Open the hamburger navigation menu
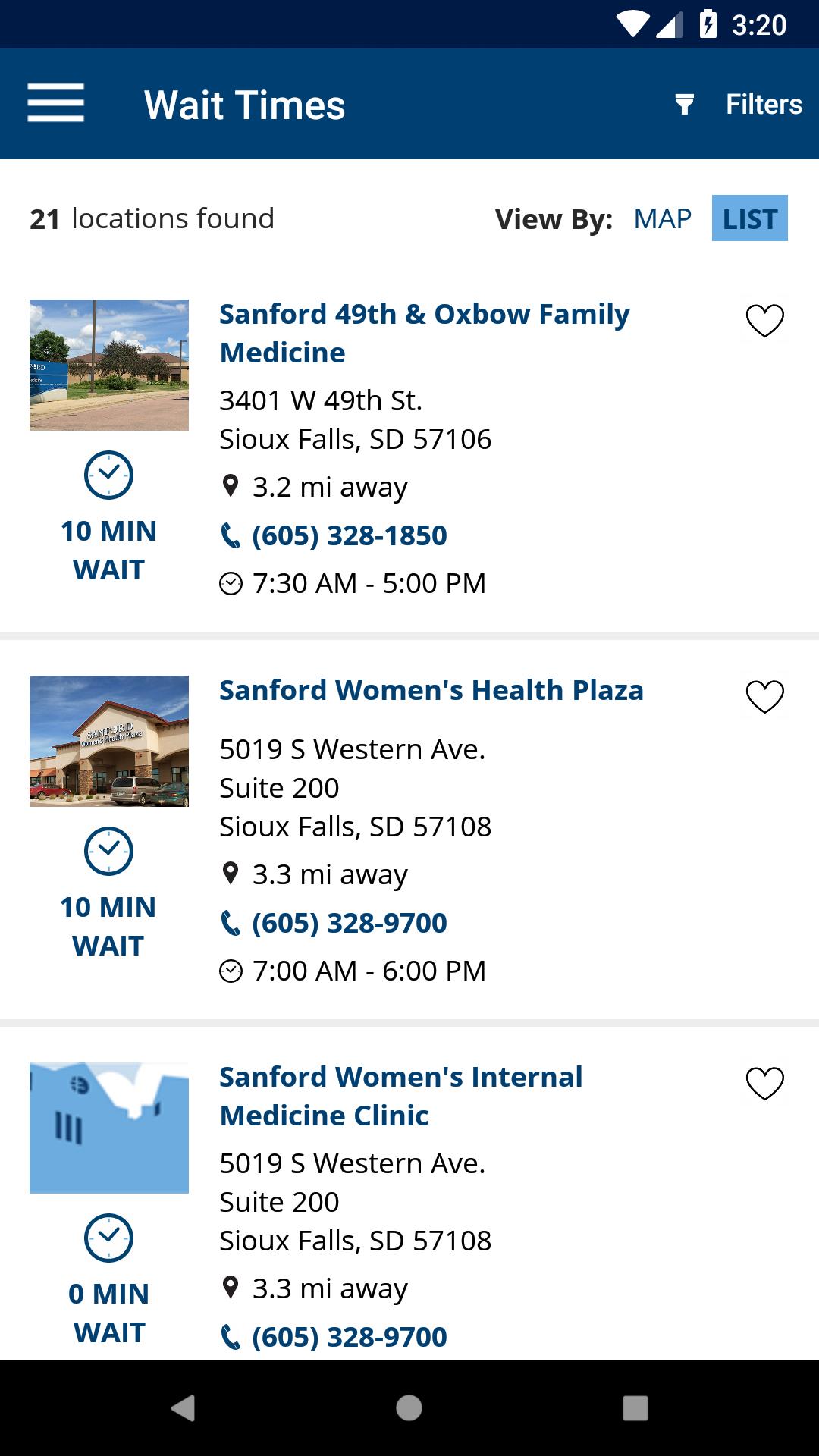 55,103
